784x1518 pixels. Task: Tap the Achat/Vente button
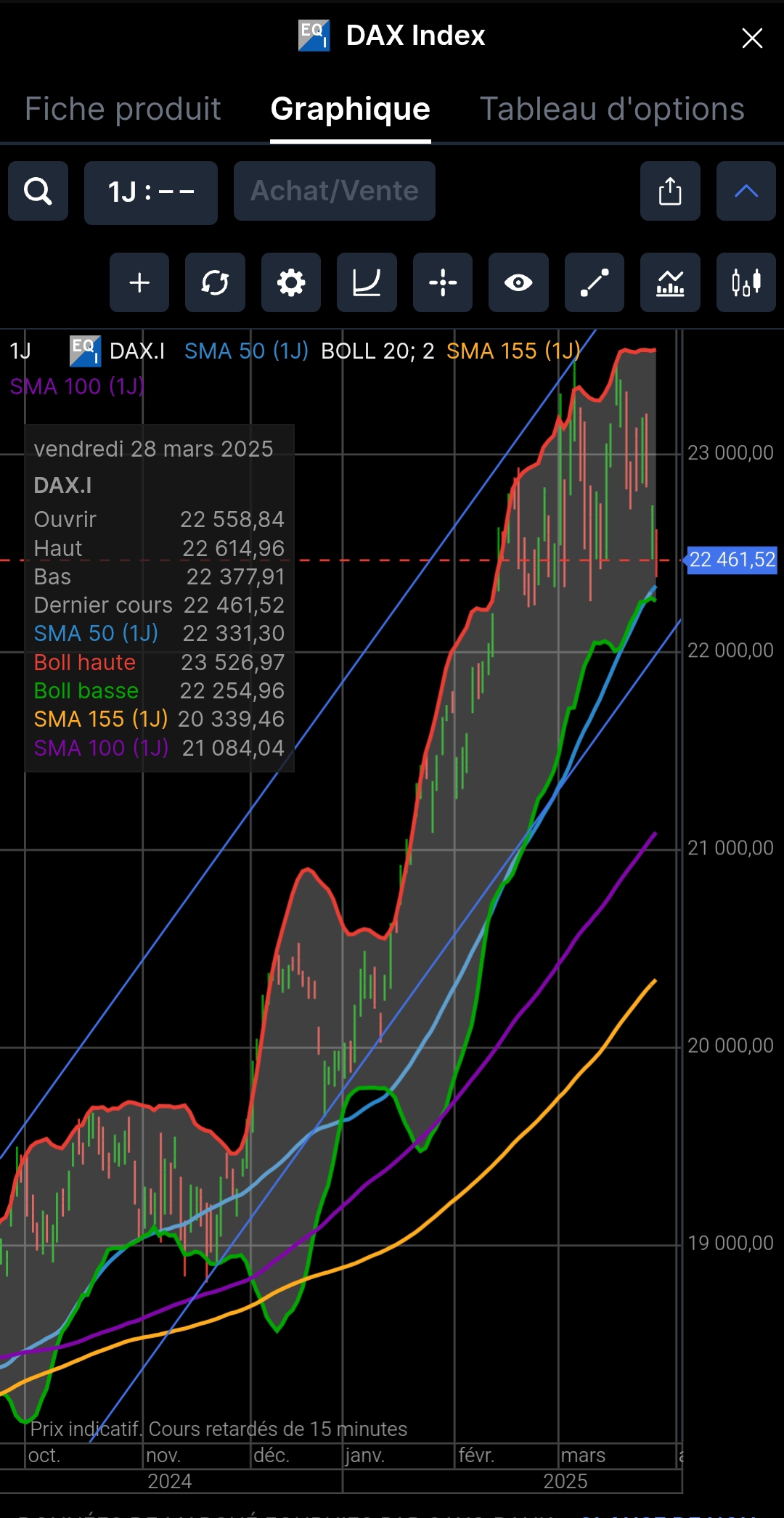(x=335, y=191)
